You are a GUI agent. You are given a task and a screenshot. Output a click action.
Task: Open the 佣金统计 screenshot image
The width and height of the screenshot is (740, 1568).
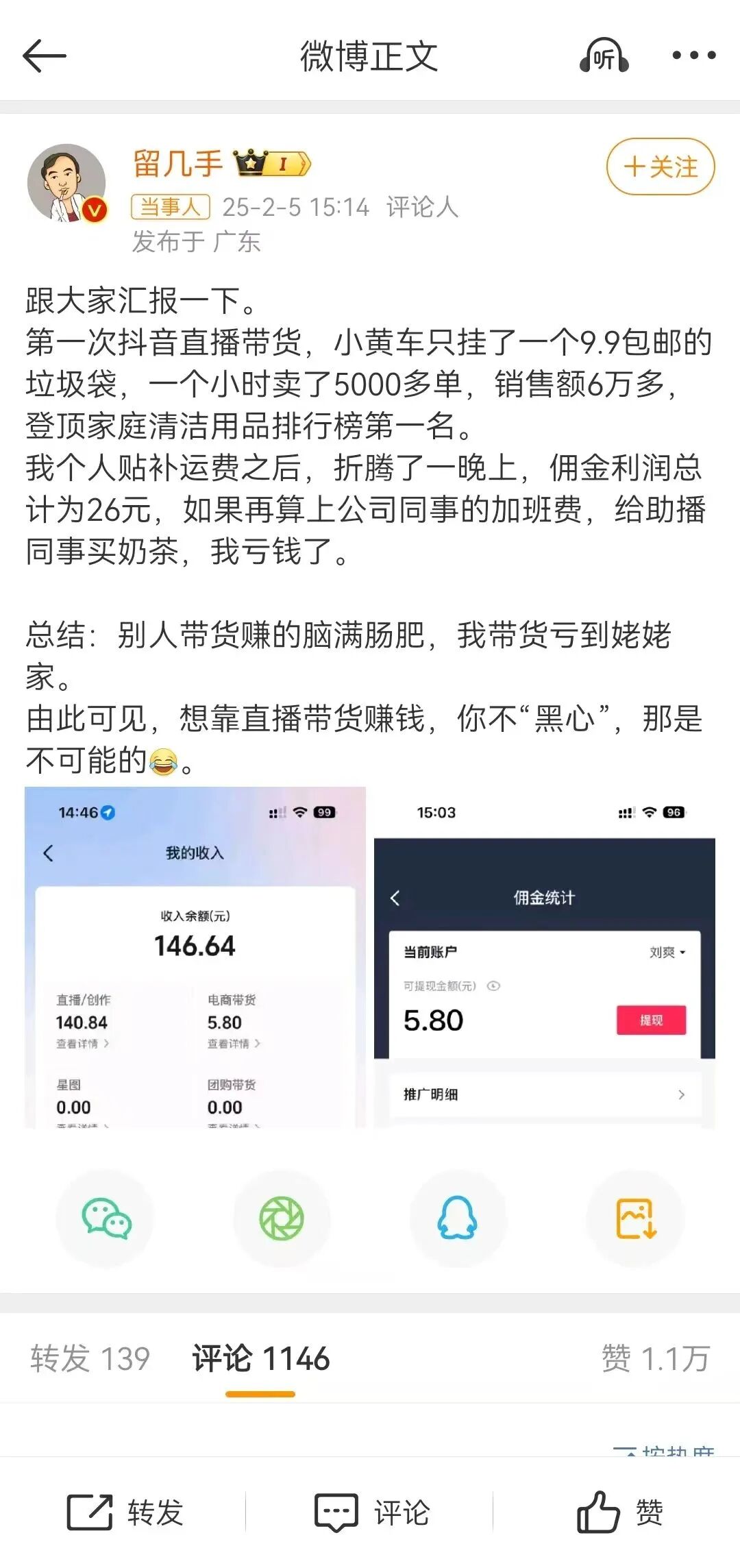click(x=545, y=957)
